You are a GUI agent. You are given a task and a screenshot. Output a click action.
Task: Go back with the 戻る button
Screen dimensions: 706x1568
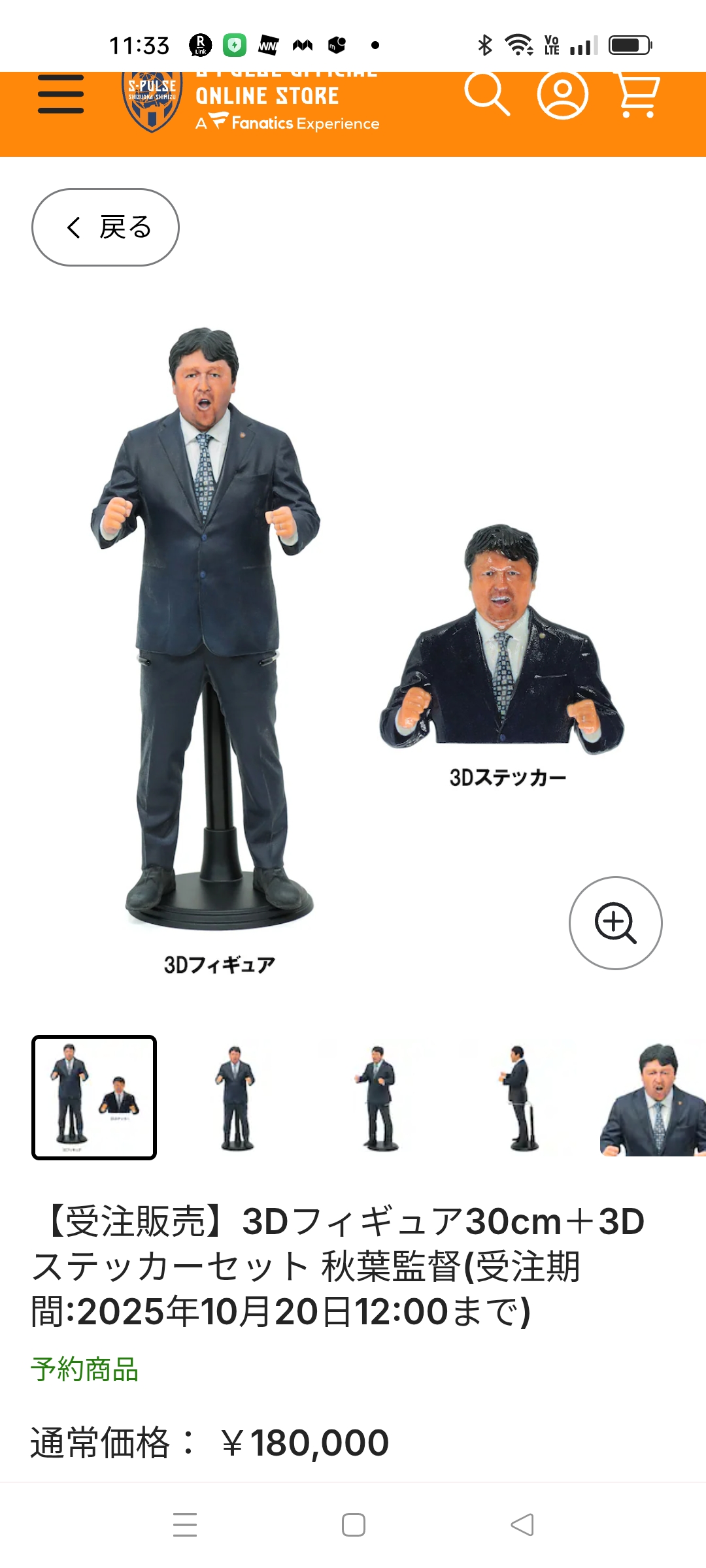pos(105,227)
